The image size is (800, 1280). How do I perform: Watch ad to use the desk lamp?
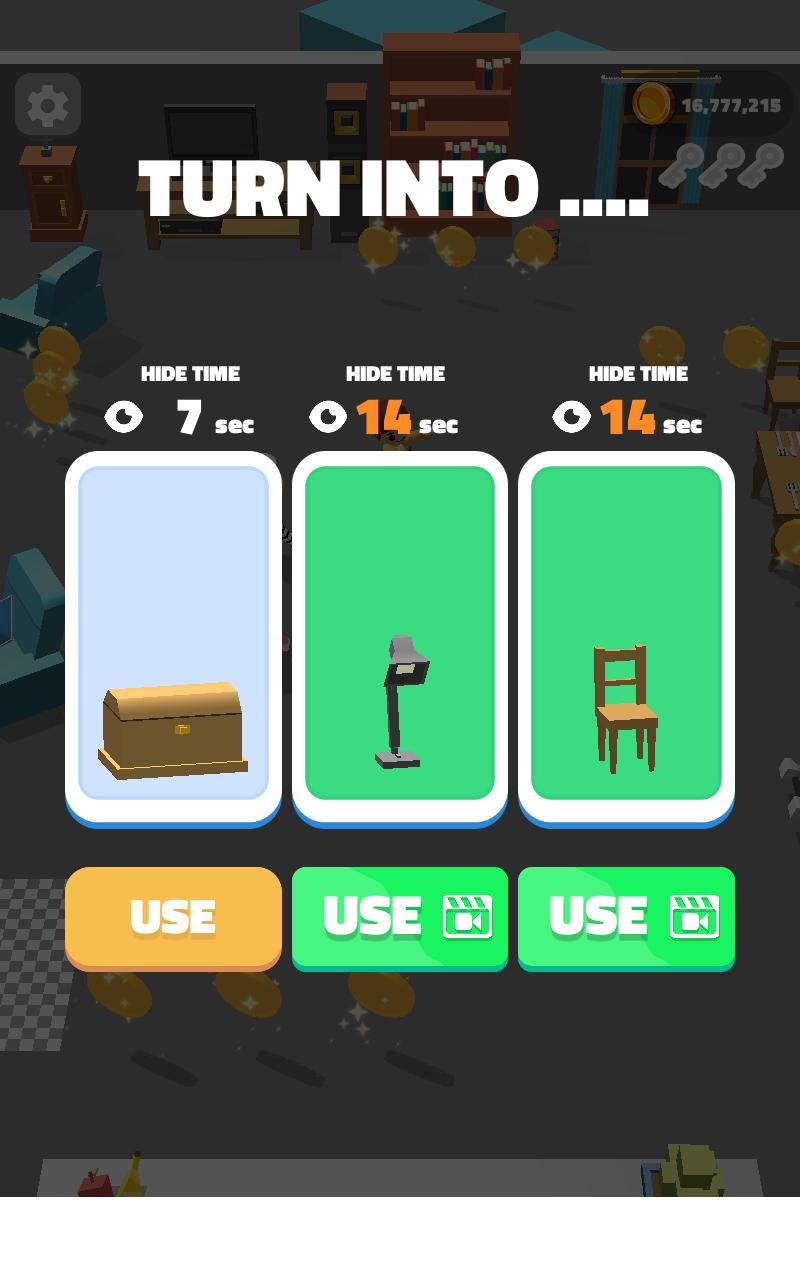point(400,916)
